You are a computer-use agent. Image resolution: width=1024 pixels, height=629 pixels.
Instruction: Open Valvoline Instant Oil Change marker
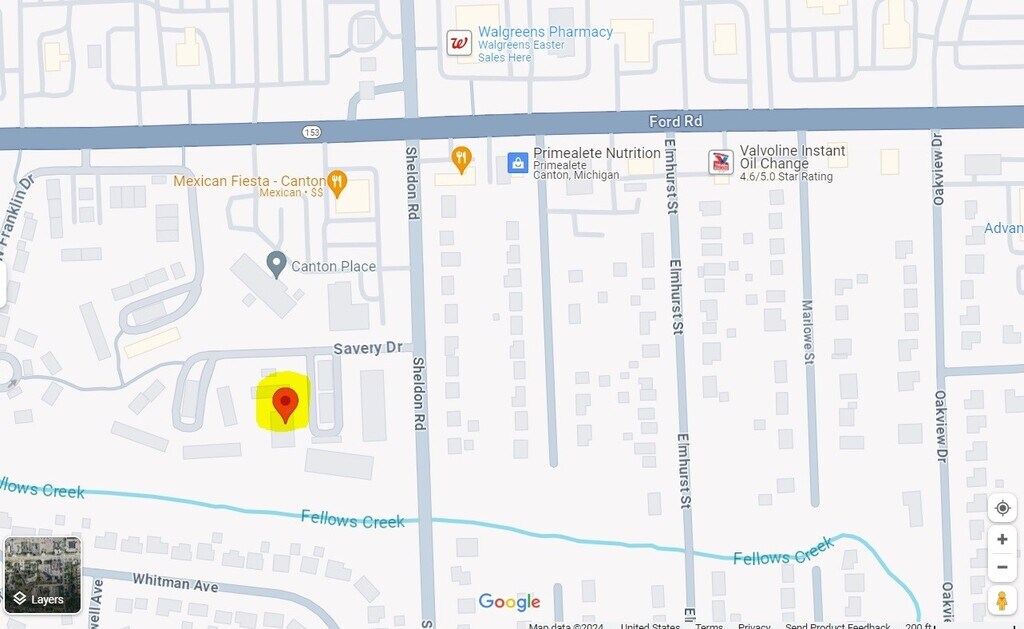tap(721, 162)
